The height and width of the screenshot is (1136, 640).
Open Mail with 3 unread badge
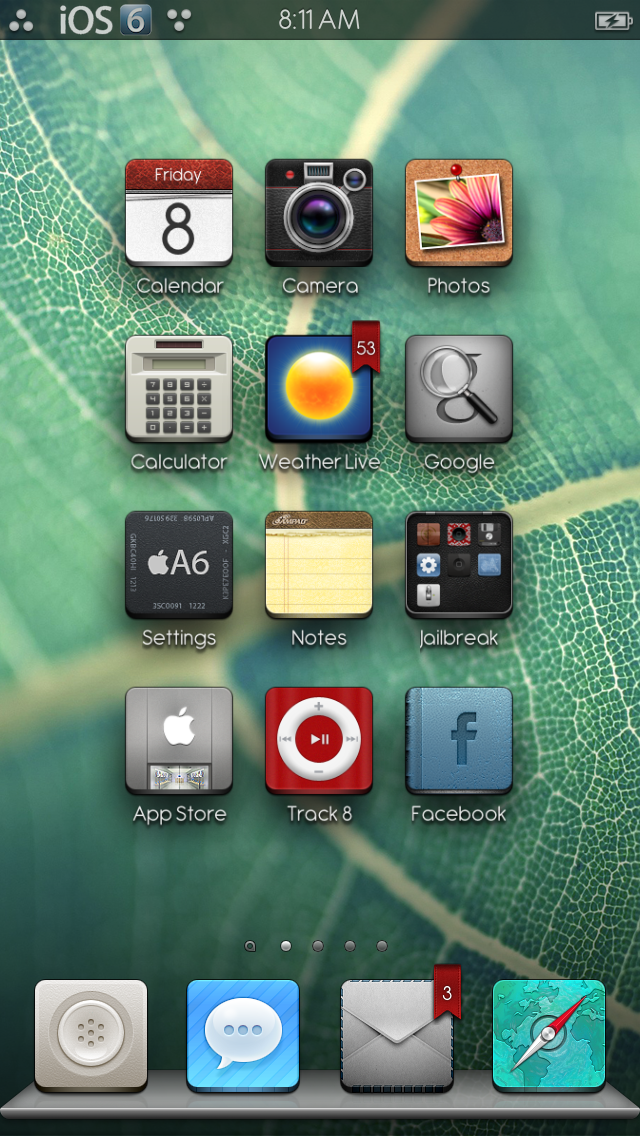pyautogui.click(x=396, y=1036)
